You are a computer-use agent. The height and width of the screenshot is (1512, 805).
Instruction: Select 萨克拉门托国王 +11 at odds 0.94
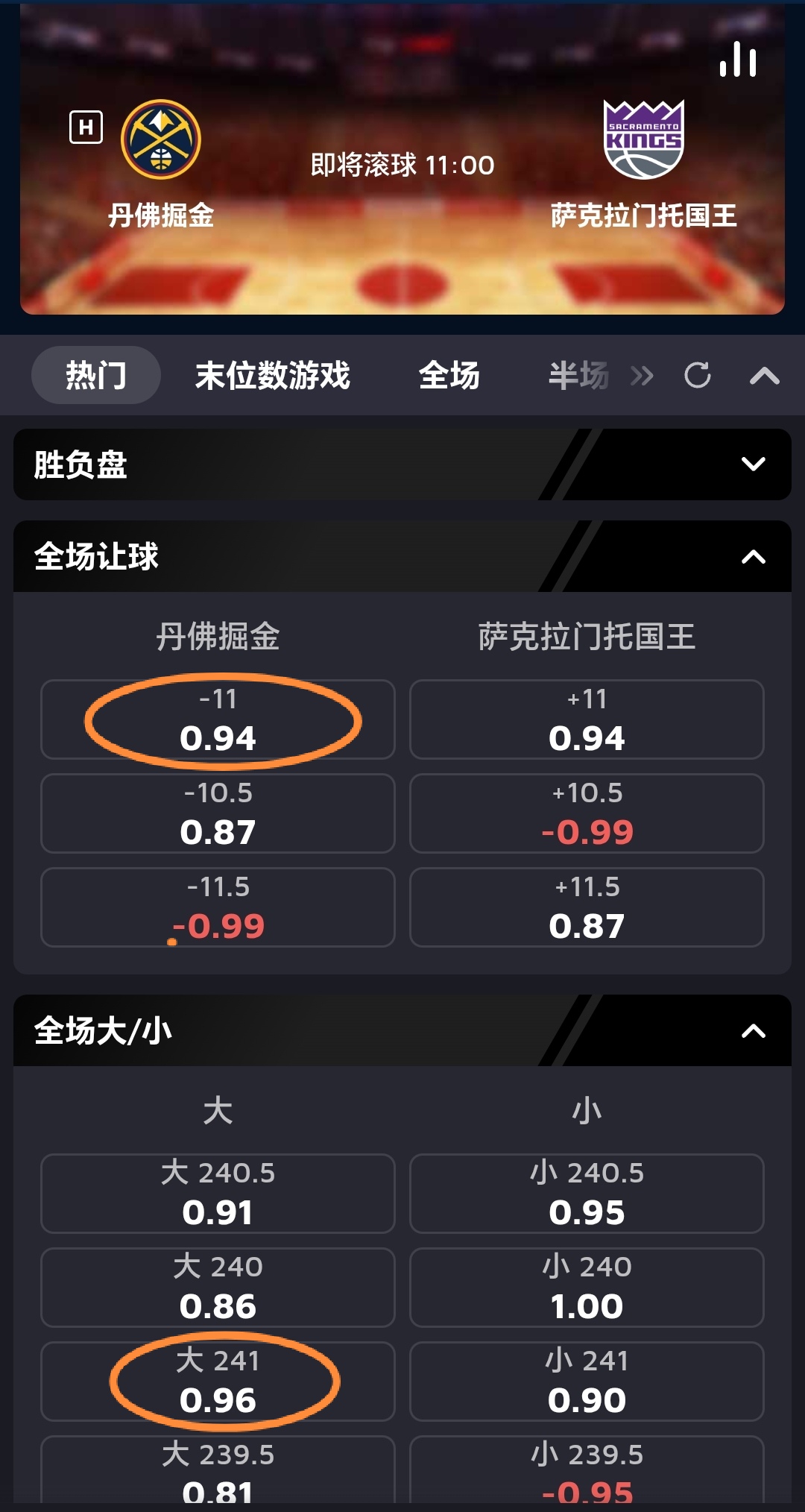click(587, 720)
